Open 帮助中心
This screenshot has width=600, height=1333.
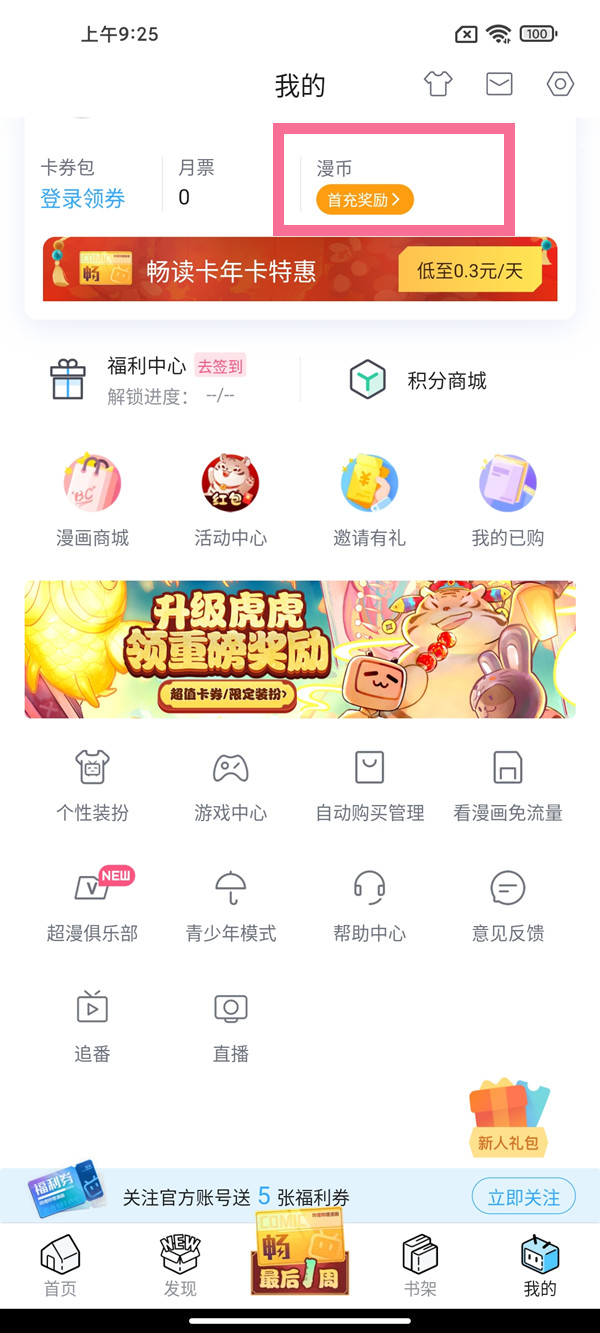369,905
